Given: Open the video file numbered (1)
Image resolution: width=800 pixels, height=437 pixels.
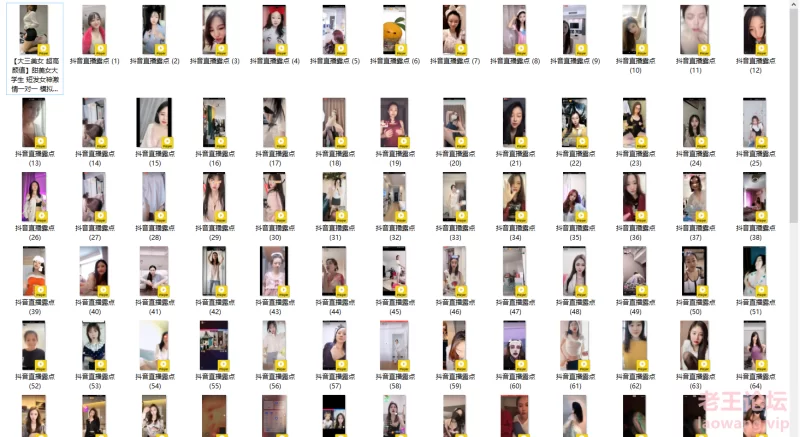Looking at the screenshot, I should click(94, 30).
